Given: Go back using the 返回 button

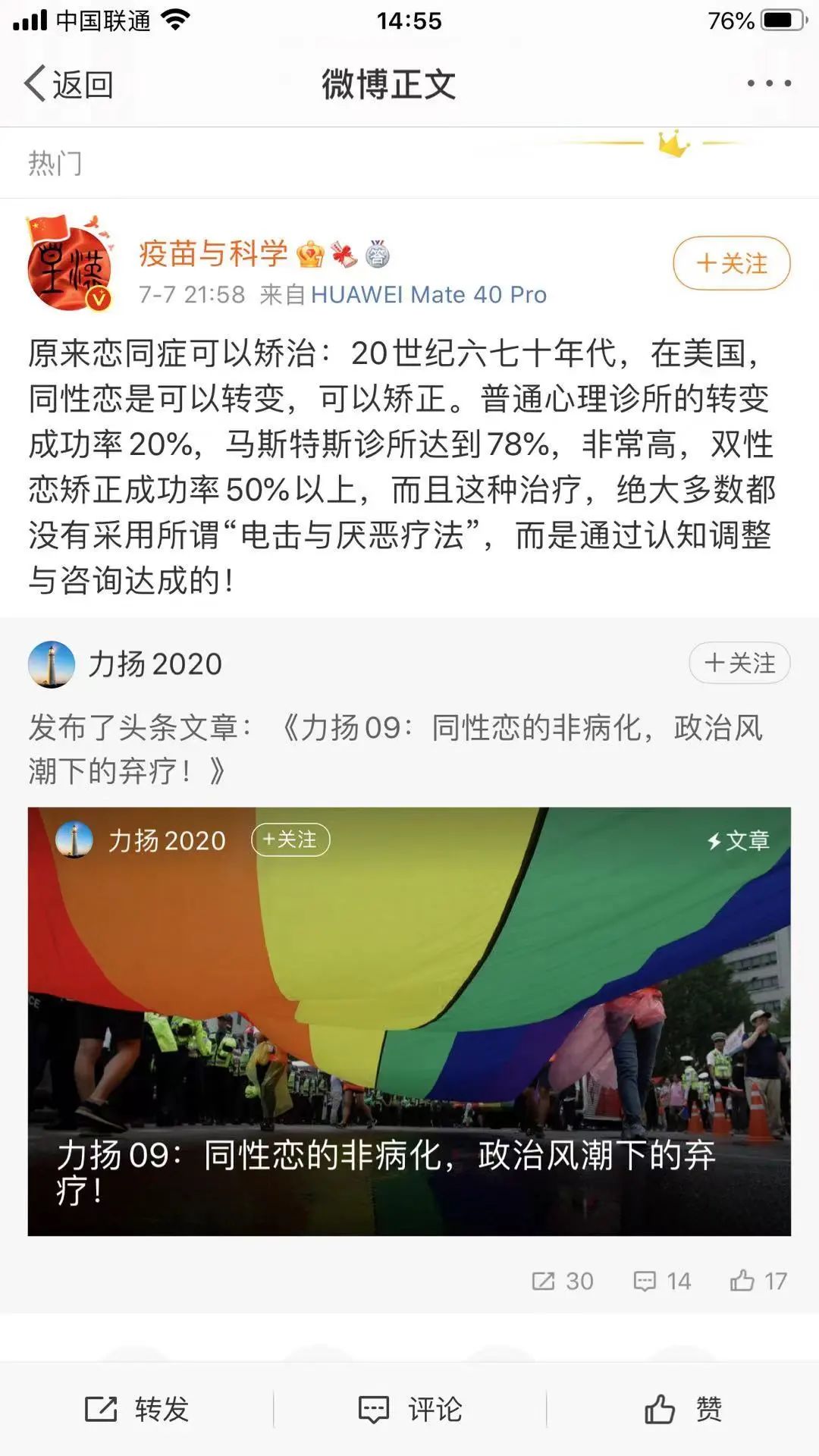Looking at the screenshot, I should (x=69, y=83).
